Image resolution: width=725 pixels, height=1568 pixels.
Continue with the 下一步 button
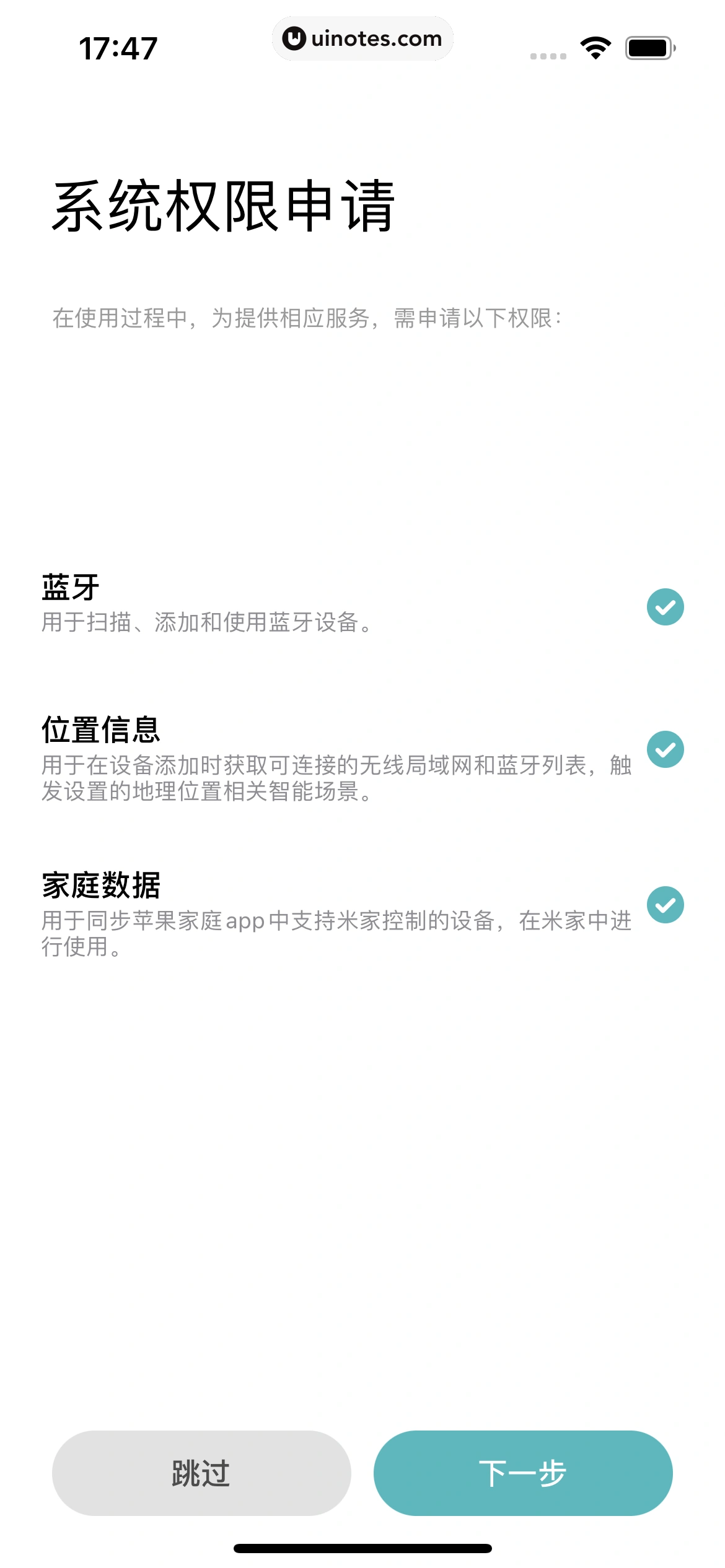pos(522,1473)
